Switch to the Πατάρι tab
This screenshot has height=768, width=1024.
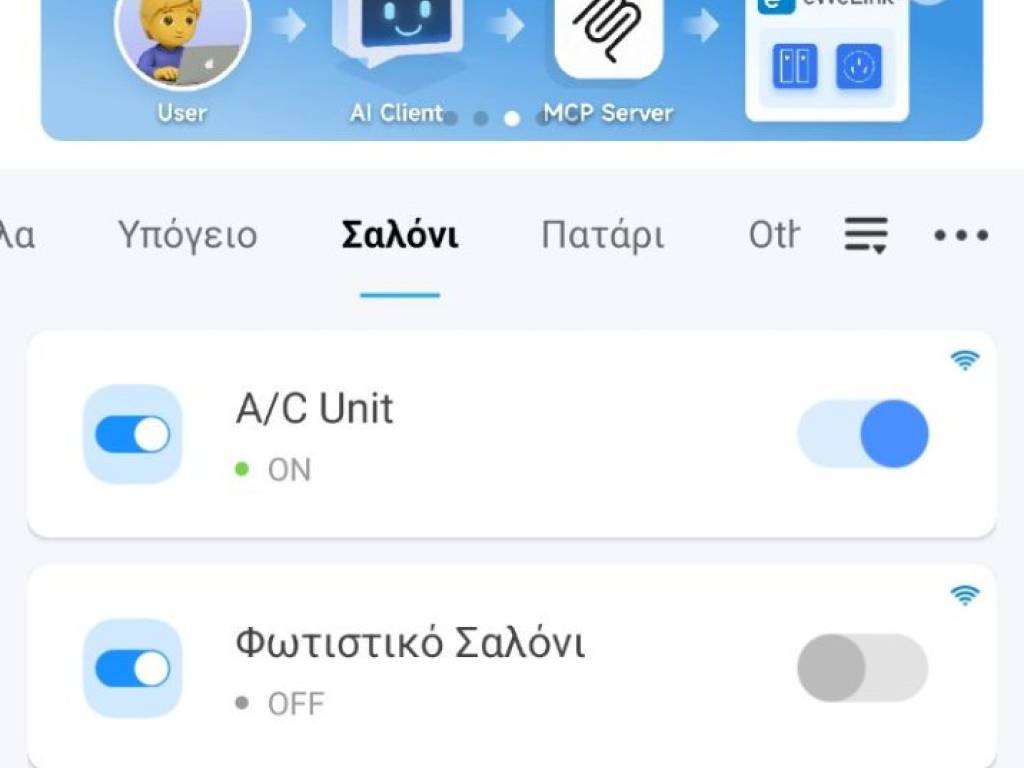(602, 236)
